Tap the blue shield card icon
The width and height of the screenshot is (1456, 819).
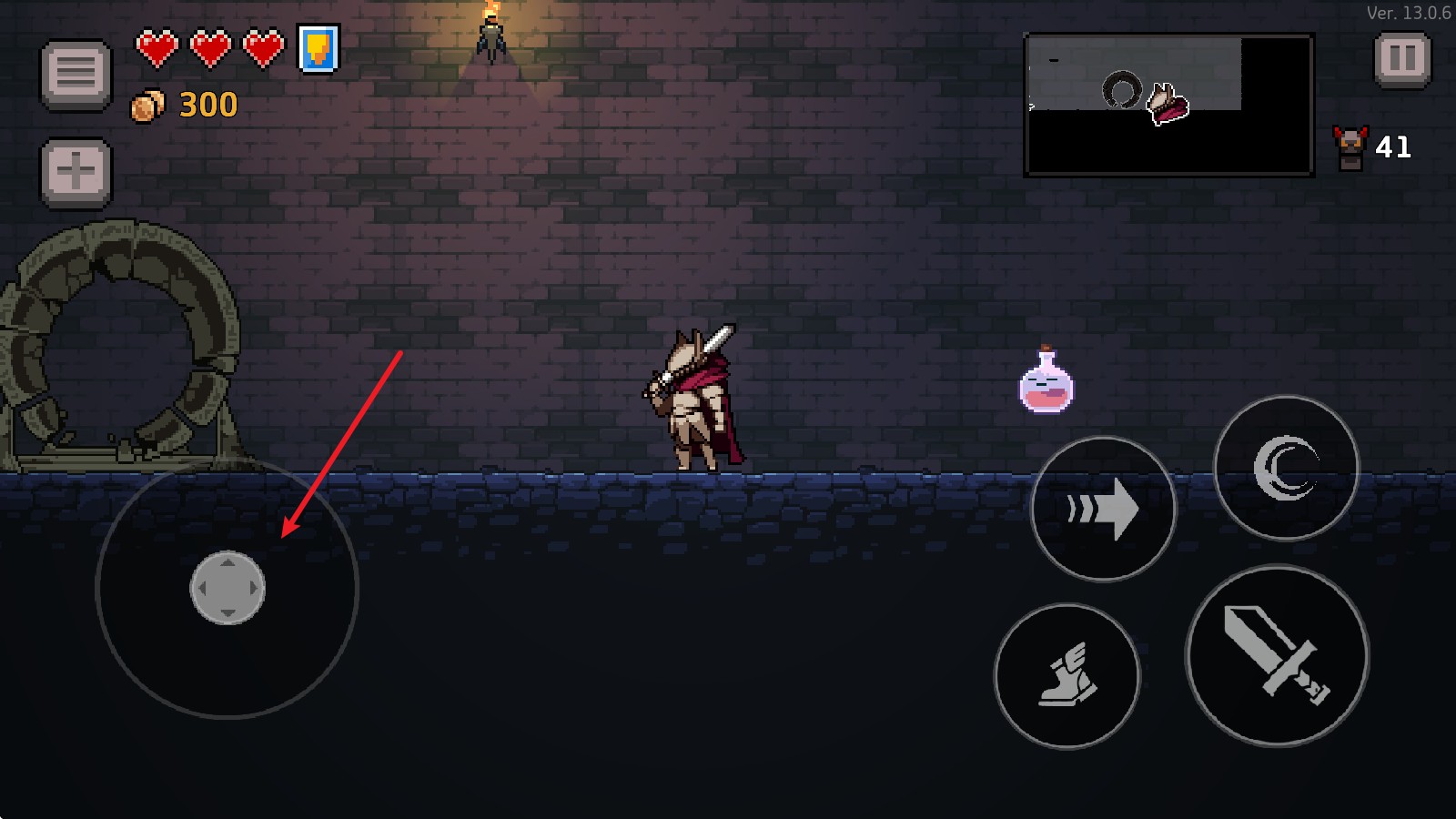coord(318,49)
